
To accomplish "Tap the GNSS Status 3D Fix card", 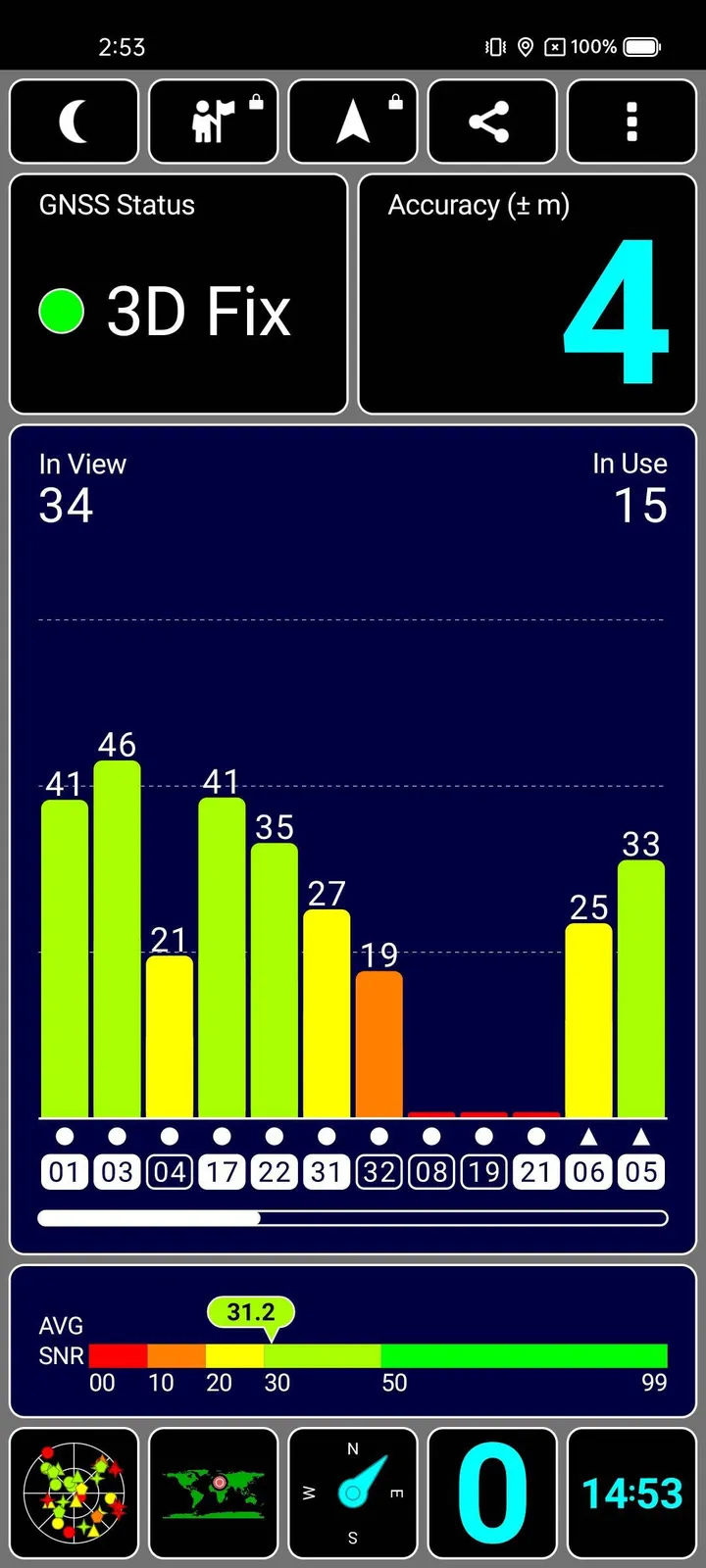I will (178, 294).
